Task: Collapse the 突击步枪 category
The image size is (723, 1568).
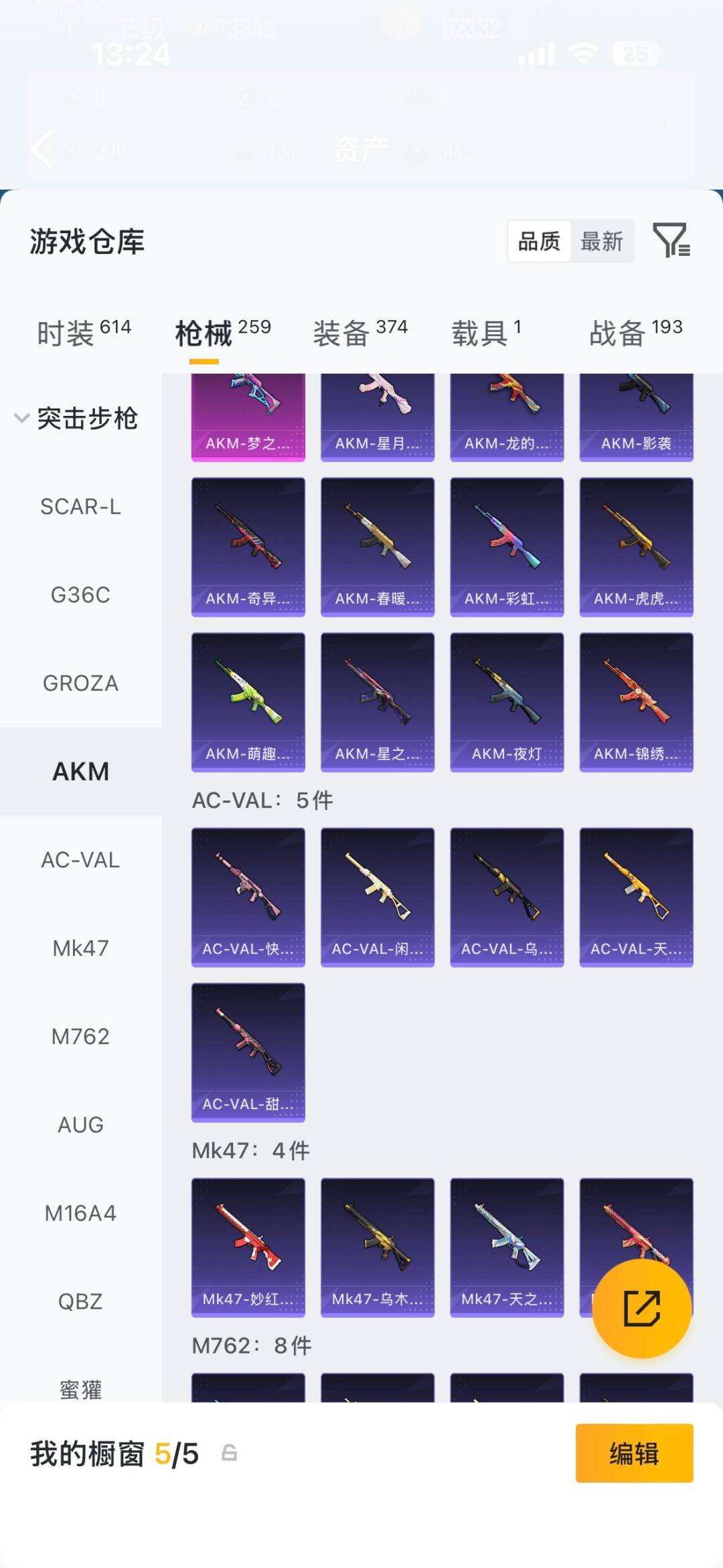Action: 76,419
